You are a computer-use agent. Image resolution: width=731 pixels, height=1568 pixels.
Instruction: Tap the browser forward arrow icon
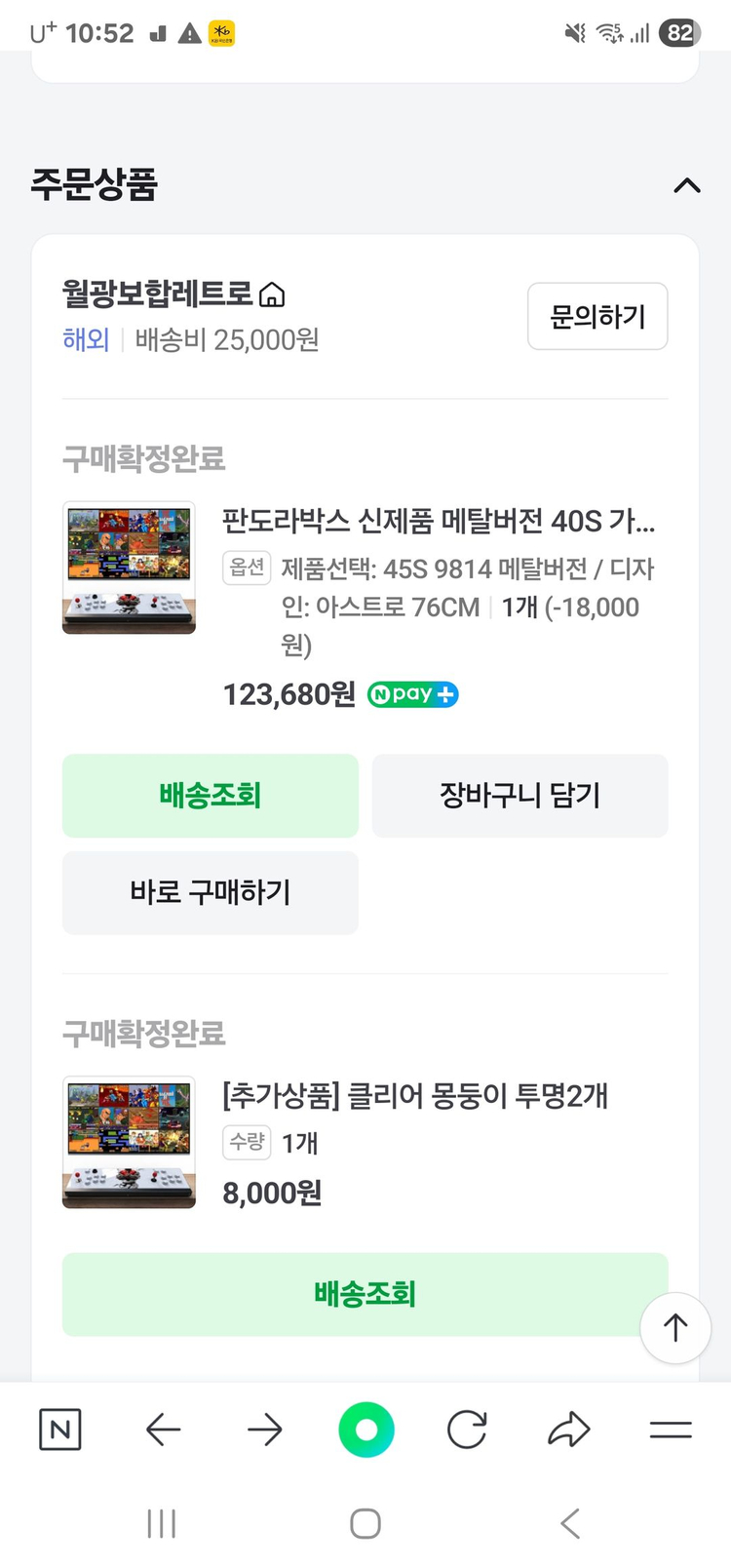pyautogui.click(x=264, y=1430)
